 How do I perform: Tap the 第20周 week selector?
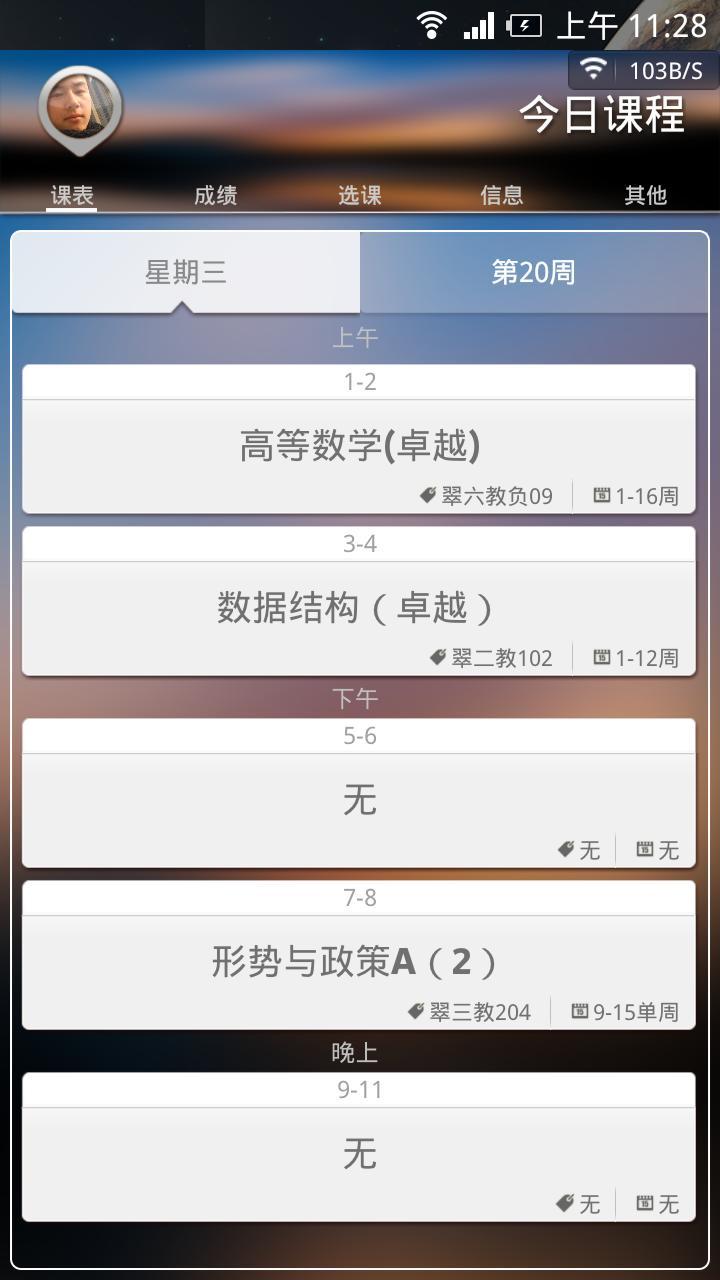(x=533, y=272)
